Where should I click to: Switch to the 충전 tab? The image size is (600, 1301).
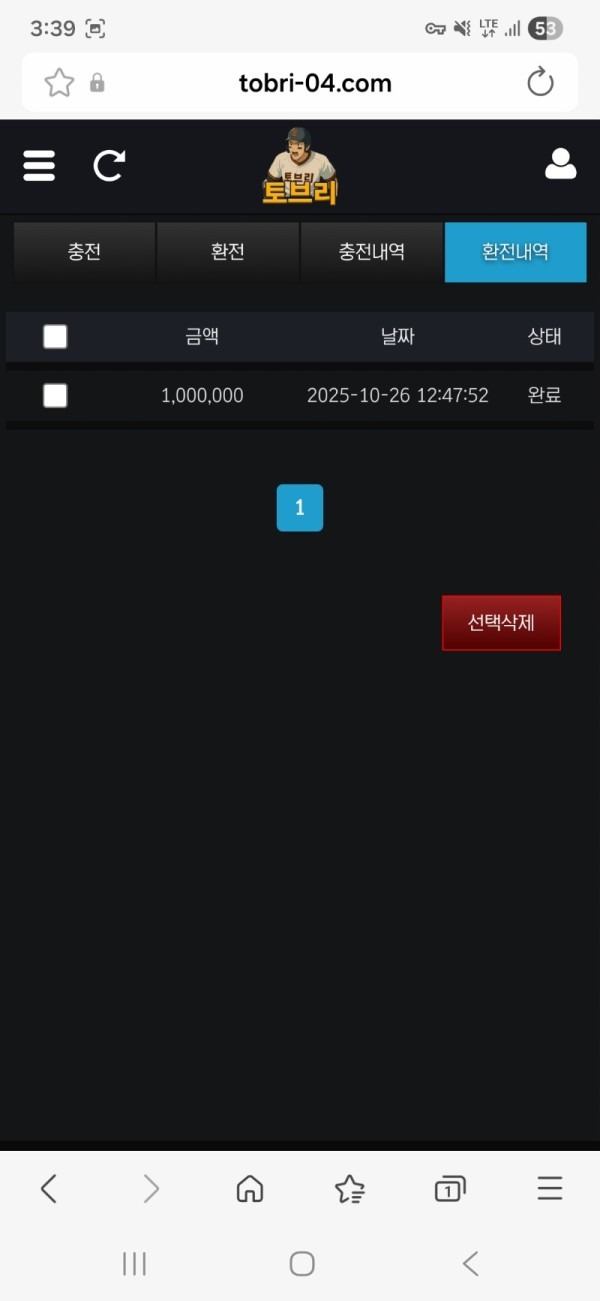pos(84,252)
